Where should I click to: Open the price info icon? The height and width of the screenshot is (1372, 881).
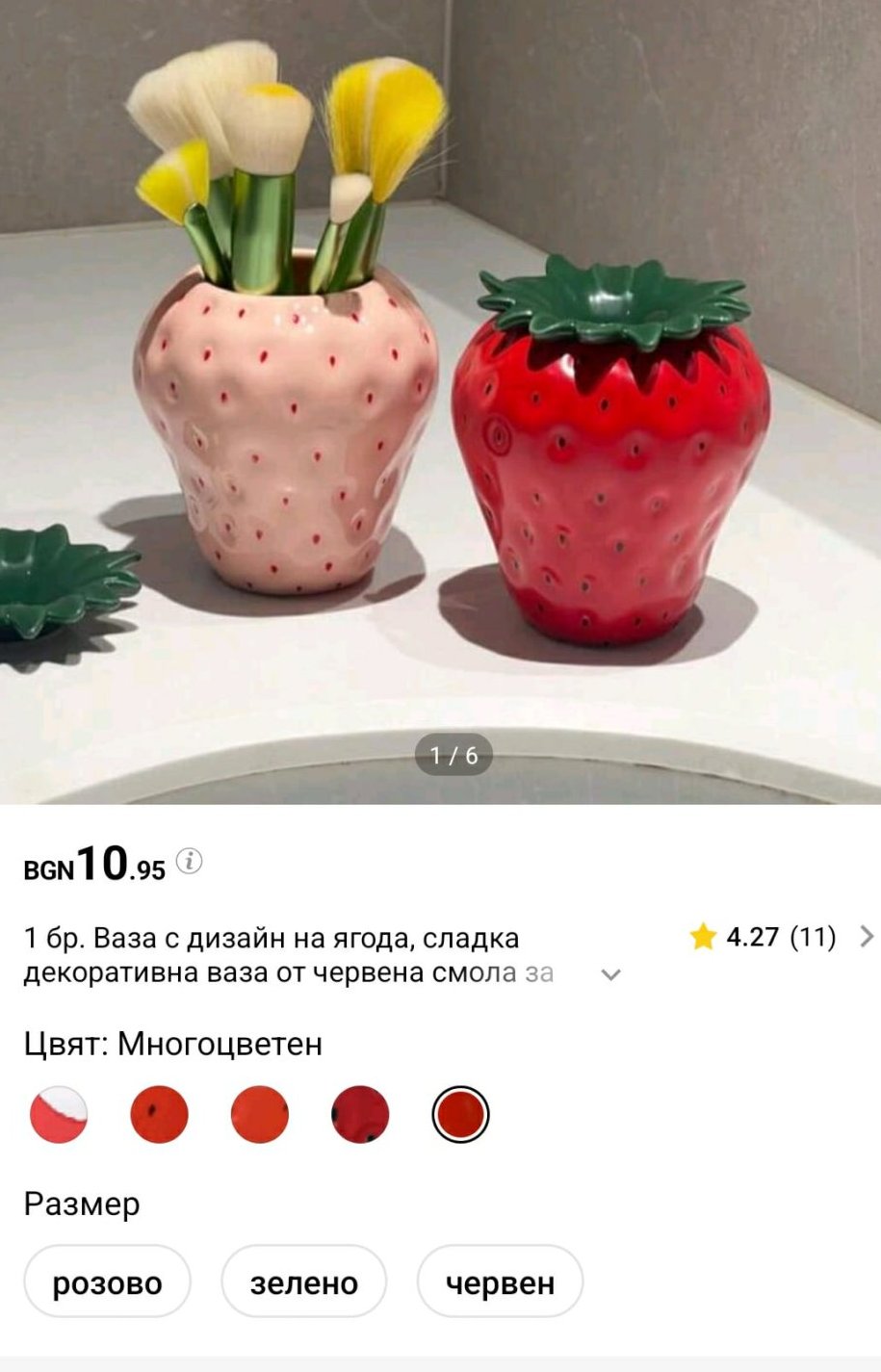coord(191,861)
